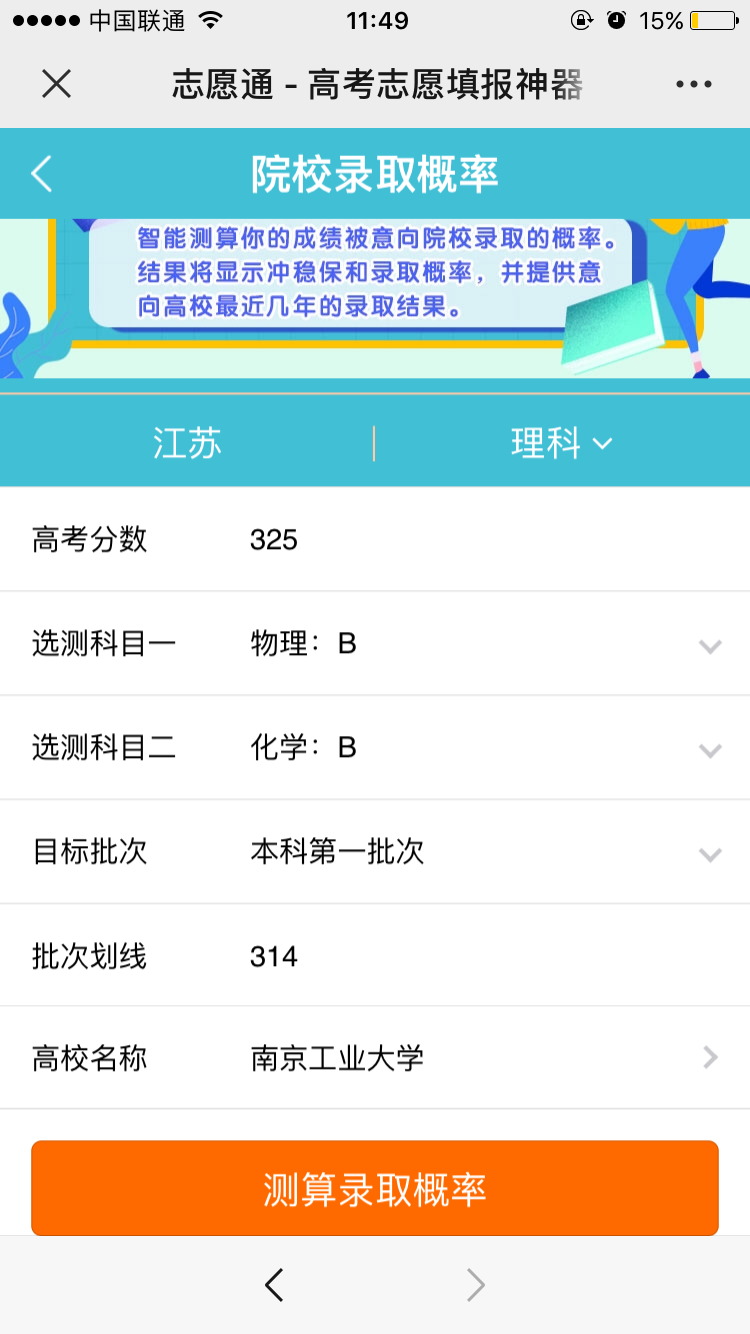Tap the 测算录取概率 orange button
750x1334 pixels.
coord(375,1188)
